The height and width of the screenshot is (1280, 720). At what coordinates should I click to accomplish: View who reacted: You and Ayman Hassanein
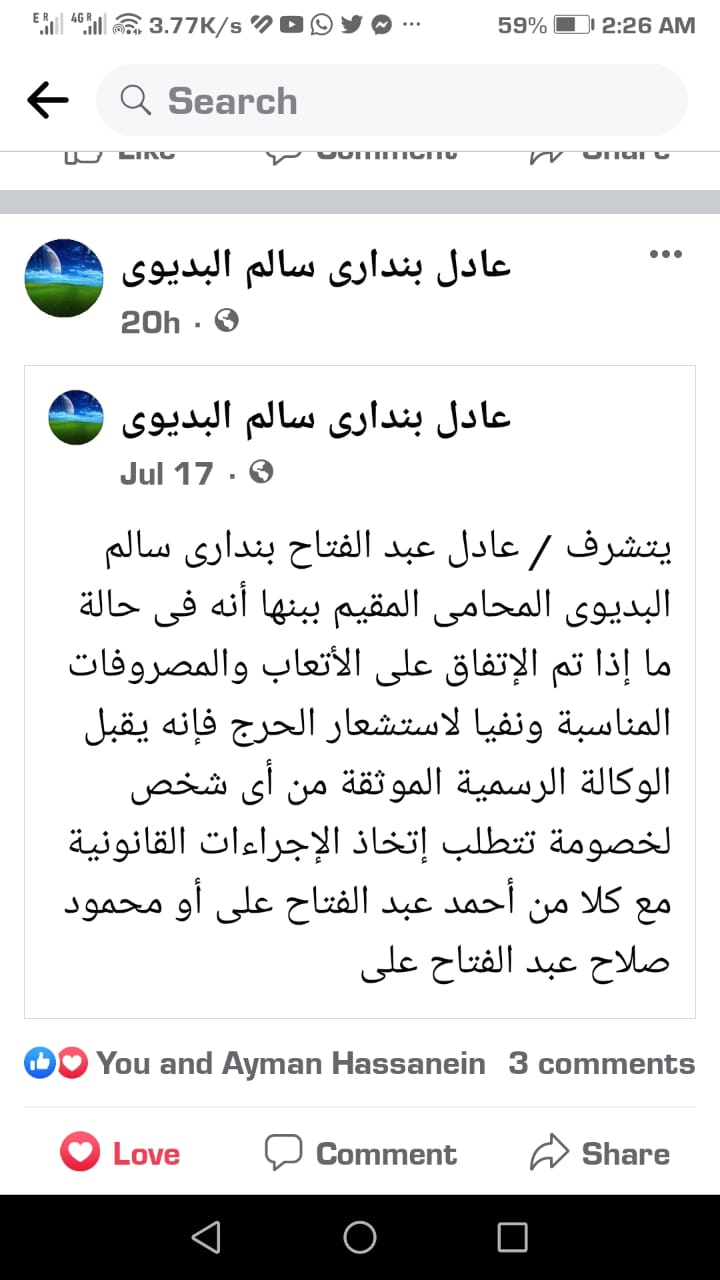tap(256, 1063)
